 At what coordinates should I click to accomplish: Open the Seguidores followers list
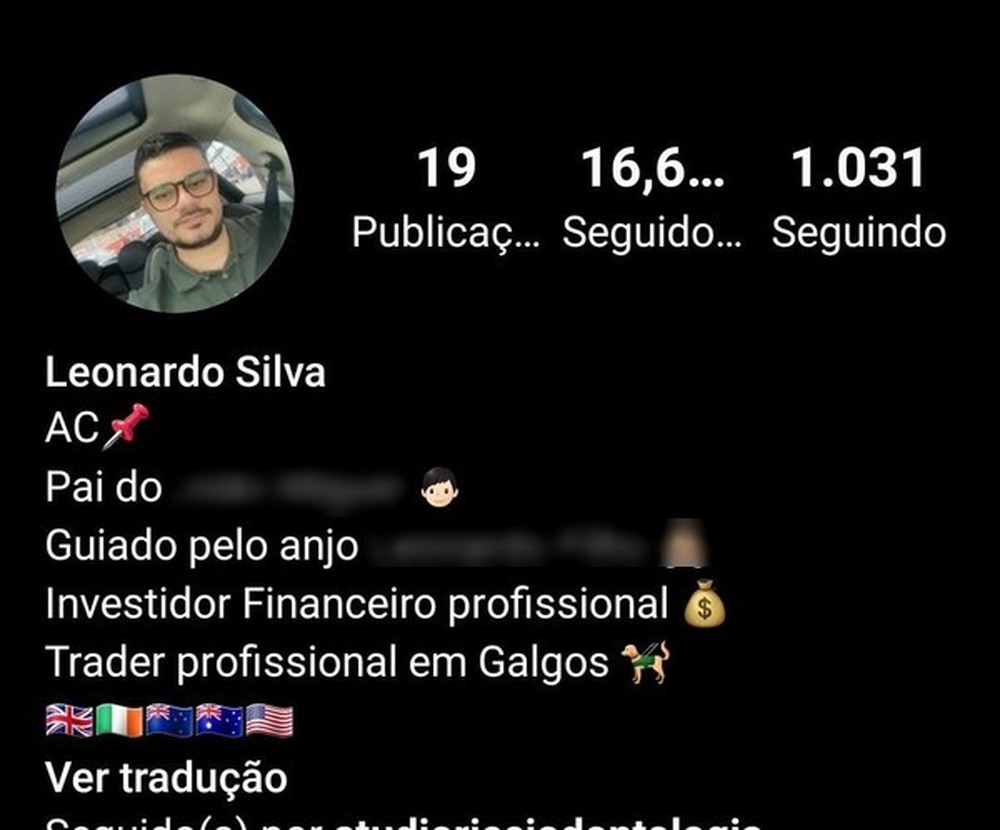tap(652, 198)
